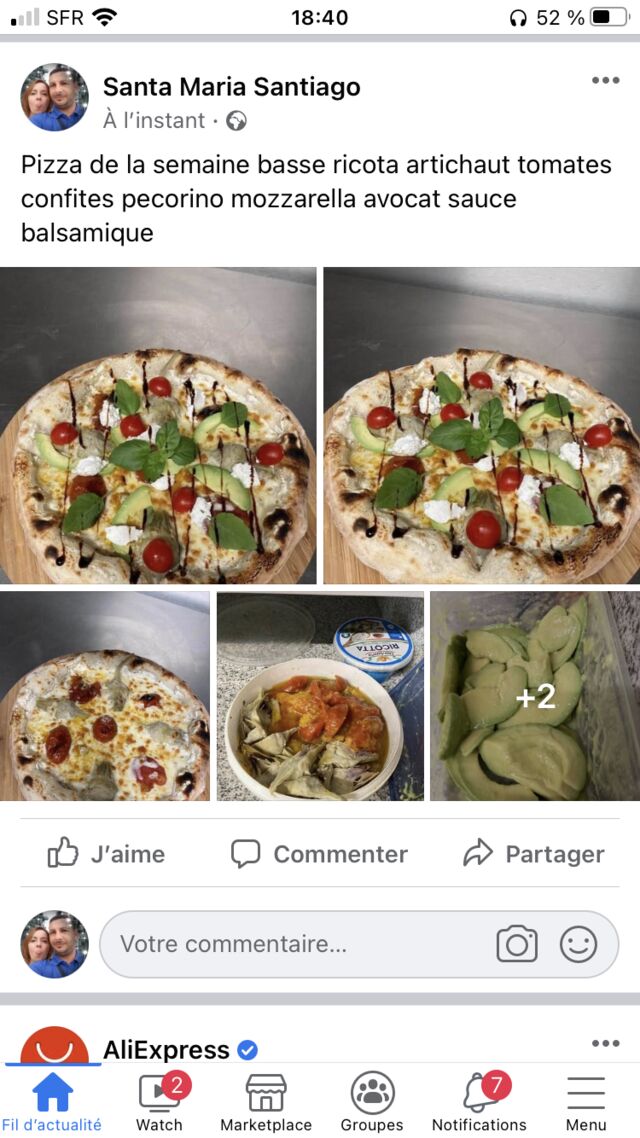Open the +2 avocado photo tile
The image size is (640, 1138).
(x=535, y=696)
